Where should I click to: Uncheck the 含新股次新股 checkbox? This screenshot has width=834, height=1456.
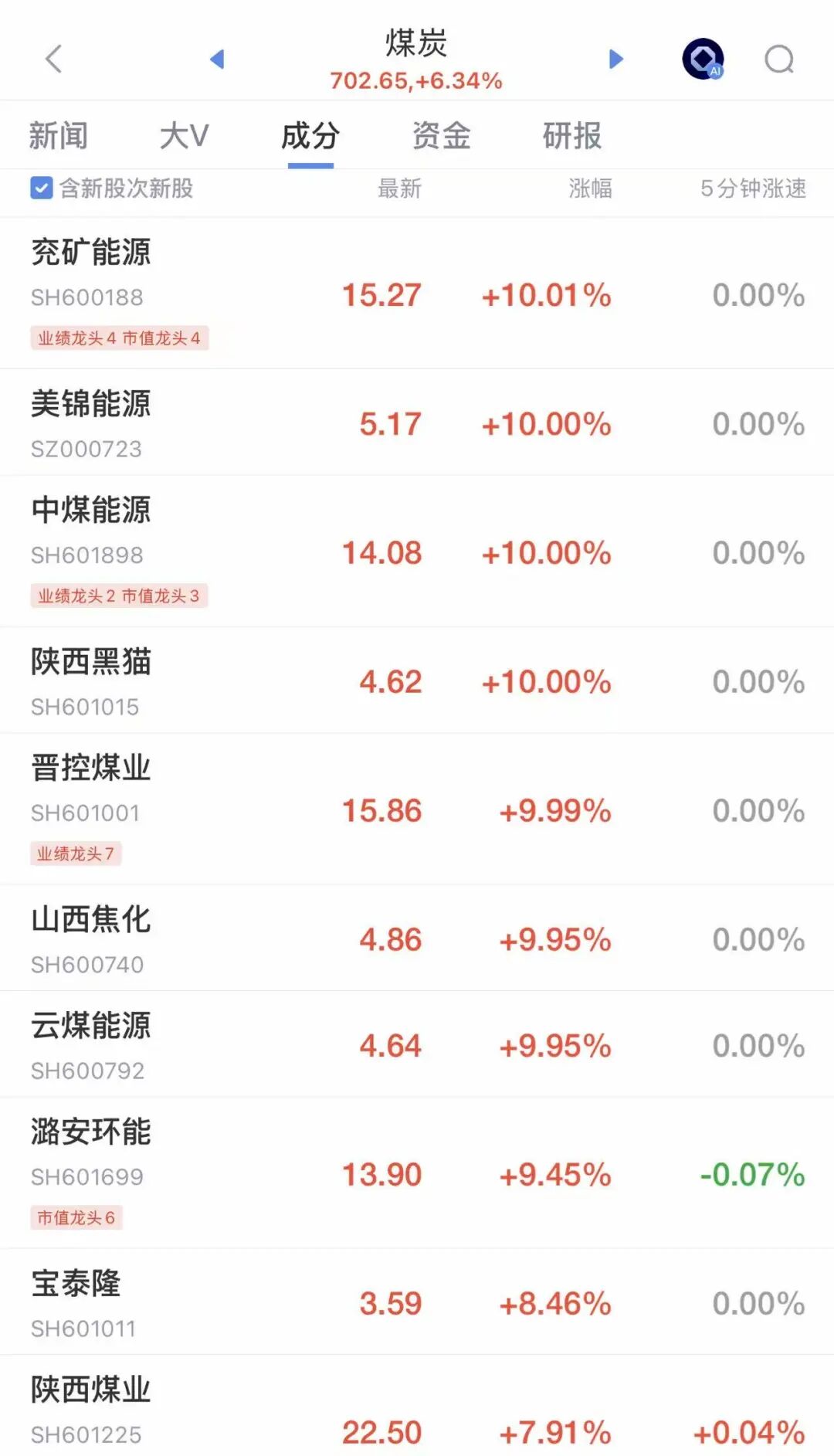[42, 188]
